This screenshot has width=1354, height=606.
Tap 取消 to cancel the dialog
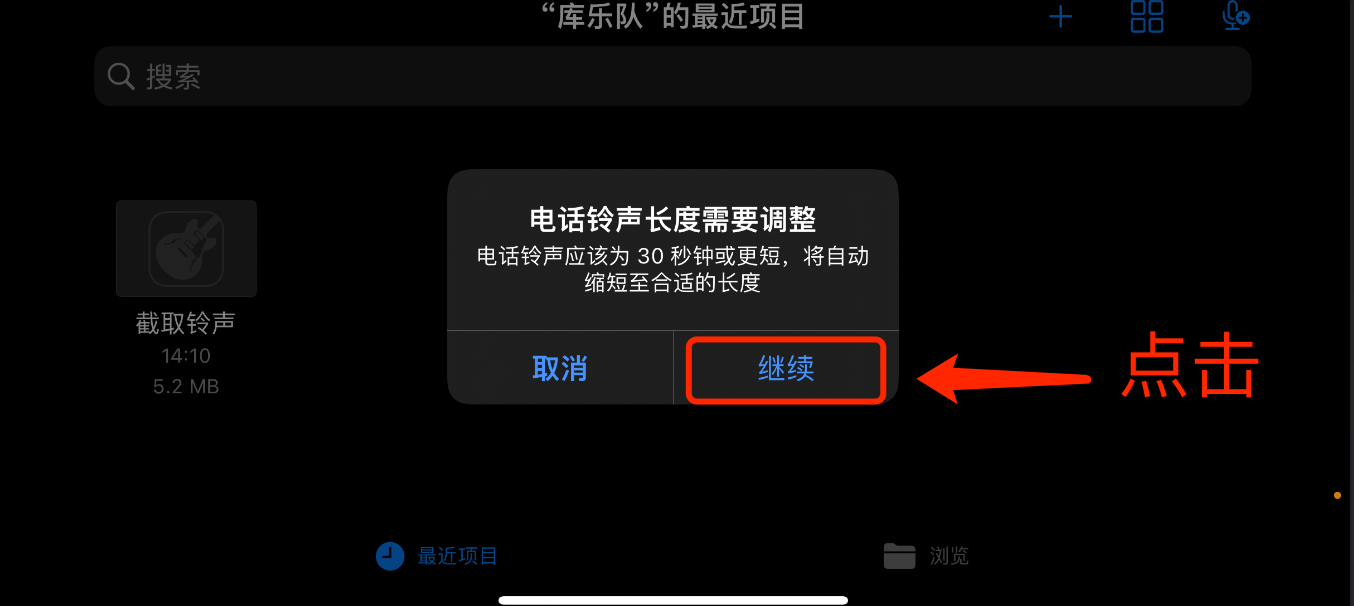pos(560,369)
